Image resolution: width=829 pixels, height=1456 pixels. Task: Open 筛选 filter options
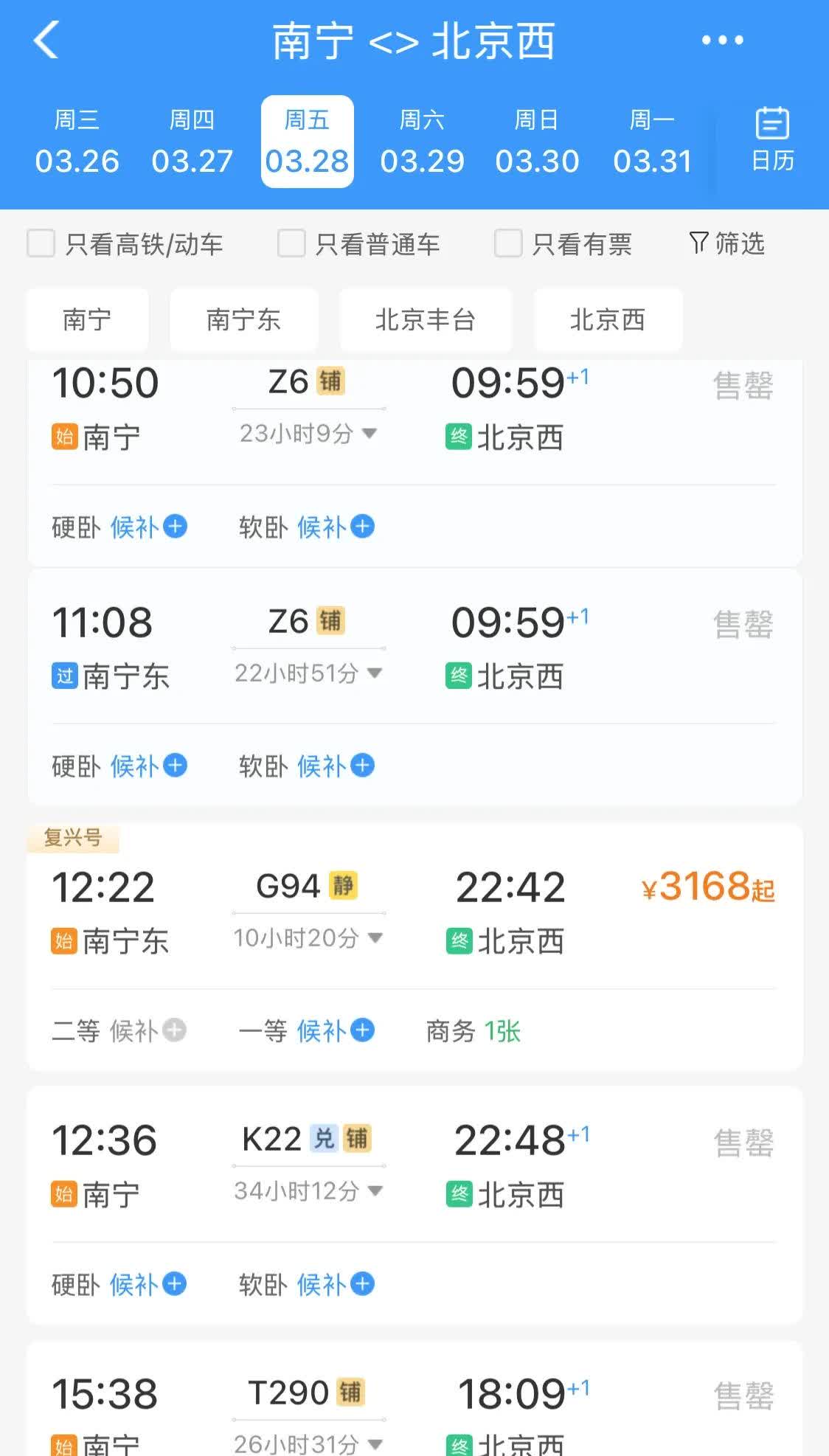(726, 243)
